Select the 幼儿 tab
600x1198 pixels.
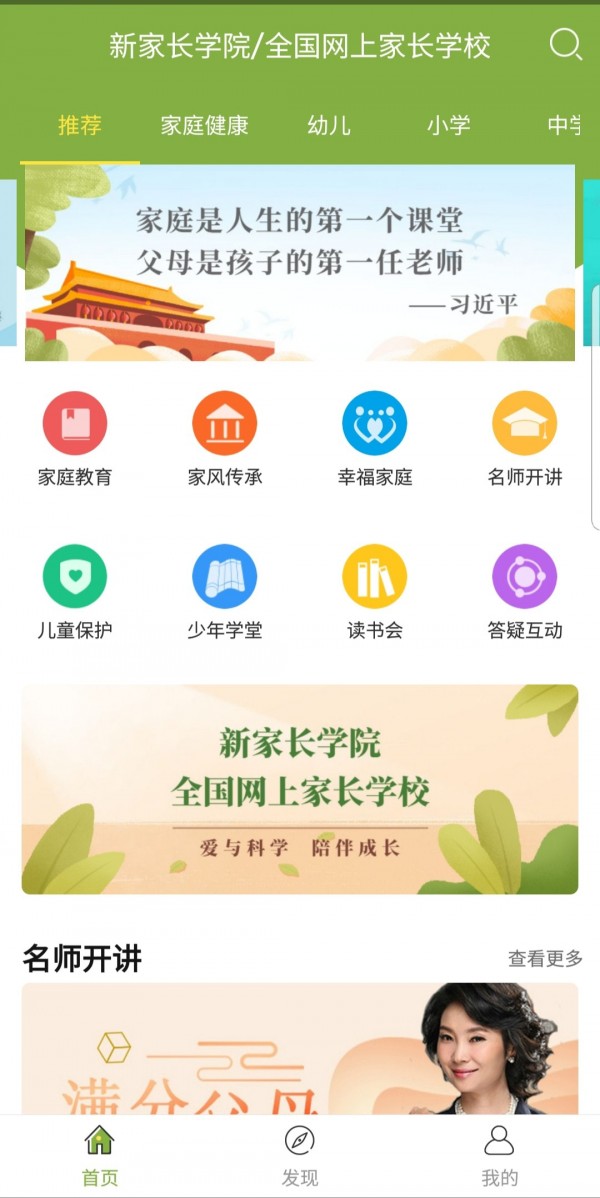(329, 126)
